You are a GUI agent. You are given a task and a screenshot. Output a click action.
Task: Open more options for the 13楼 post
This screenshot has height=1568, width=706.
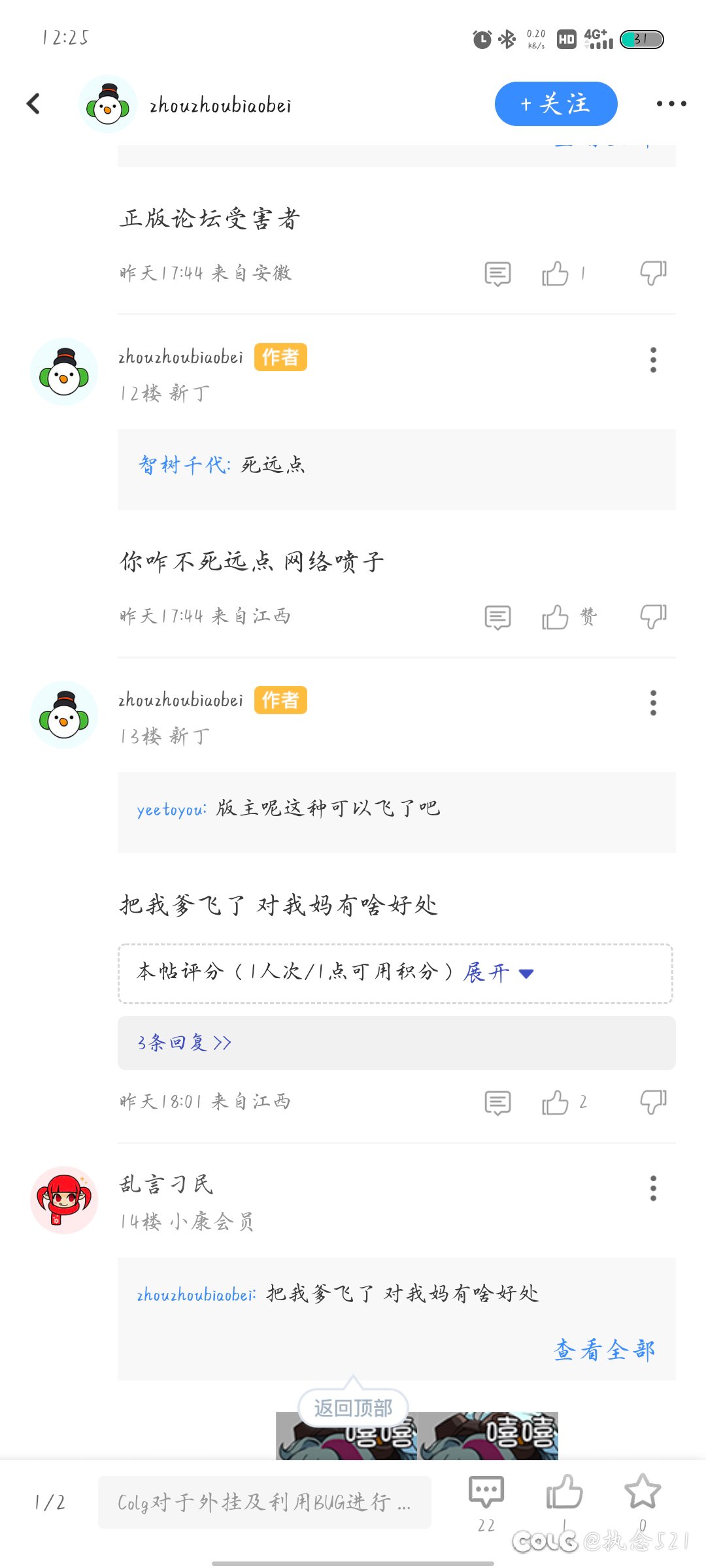click(x=652, y=703)
